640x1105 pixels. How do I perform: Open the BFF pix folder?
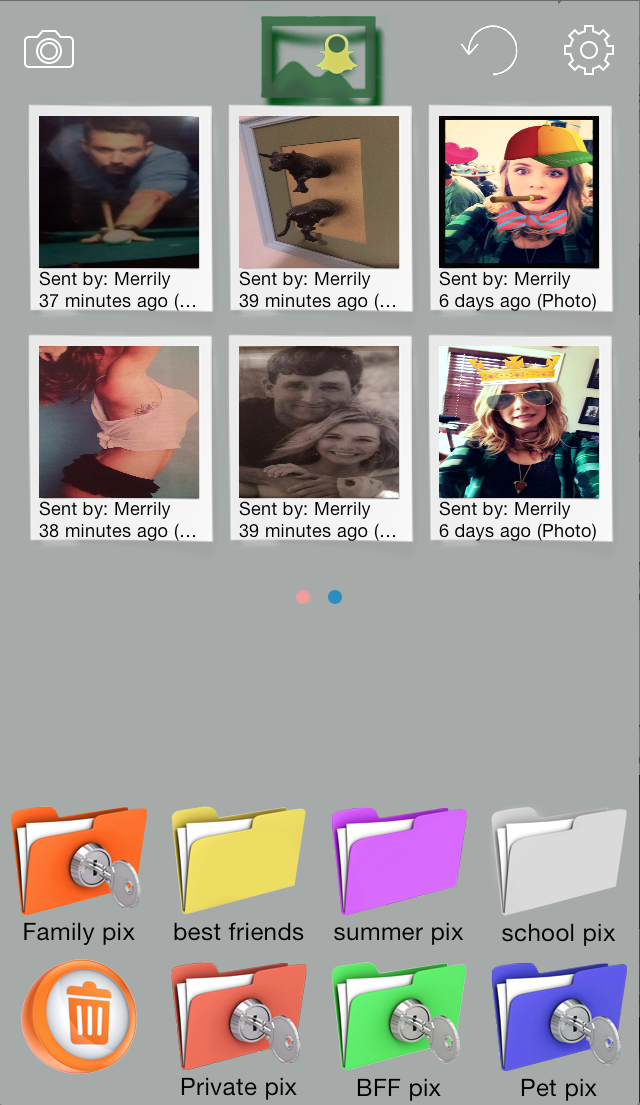click(398, 1018)
